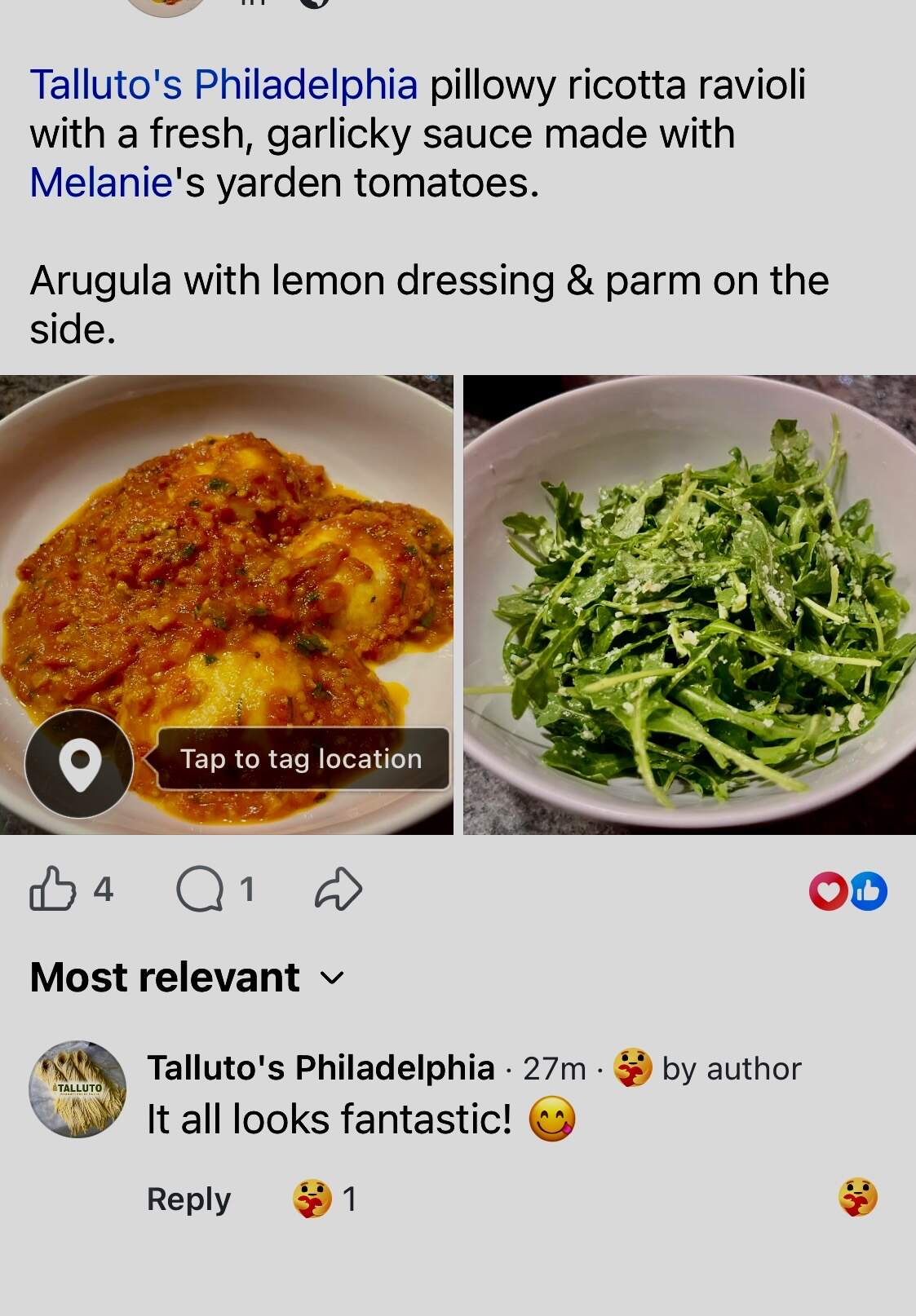Reply to Talluto's Philadelphia's comment
The image size is (916, 1316).
(188, 1199)
